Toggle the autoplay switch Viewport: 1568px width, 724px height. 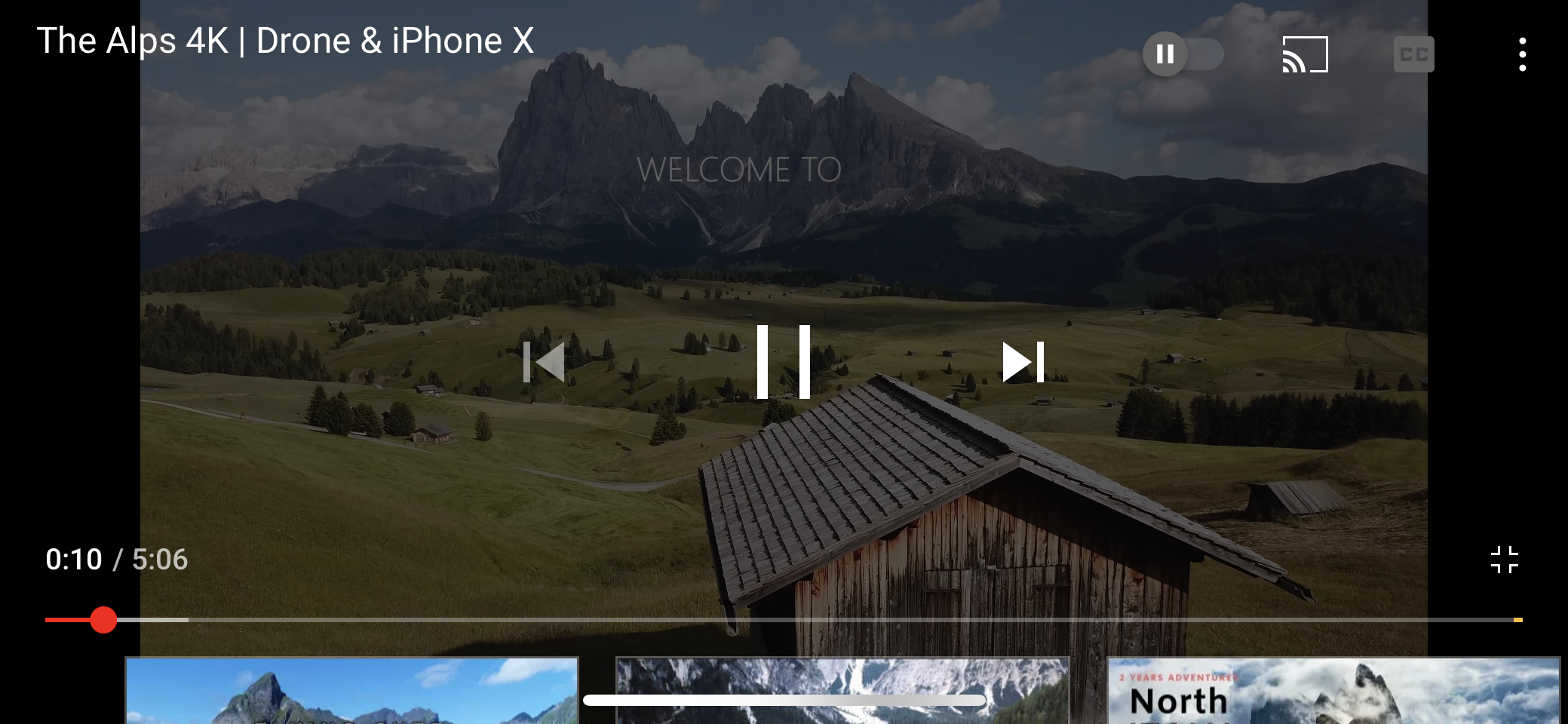tap(1182, 54)
